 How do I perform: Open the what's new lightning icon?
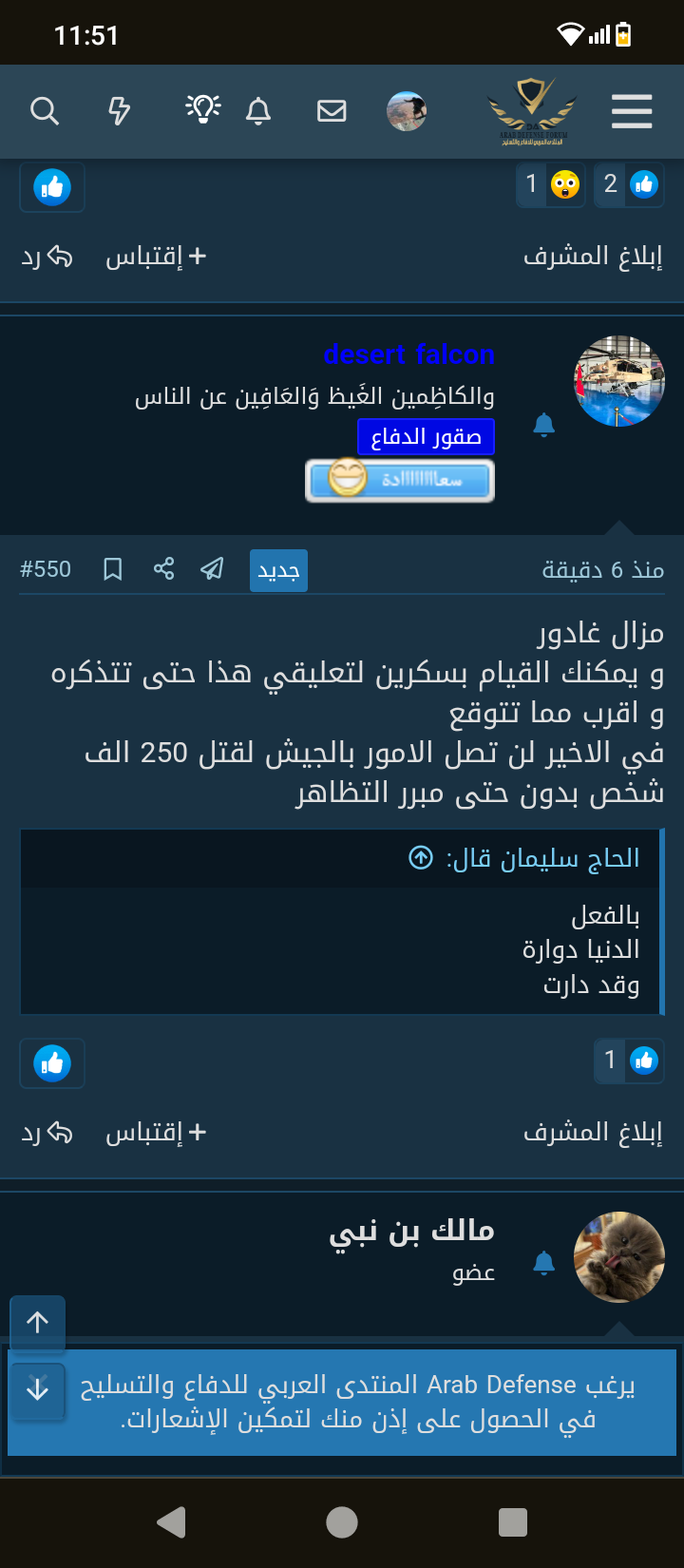119,111
